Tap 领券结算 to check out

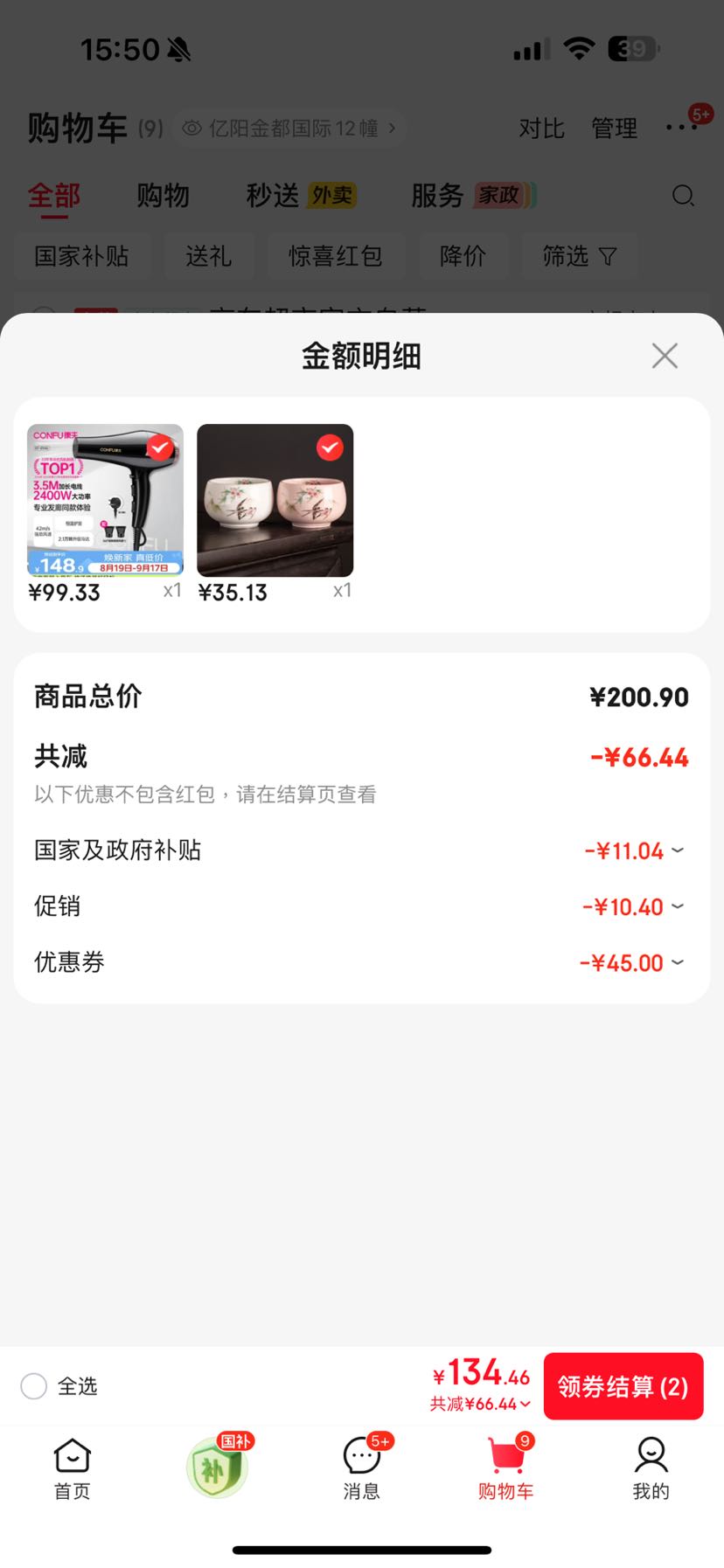pyautogui.click(x=623, y=1386)
